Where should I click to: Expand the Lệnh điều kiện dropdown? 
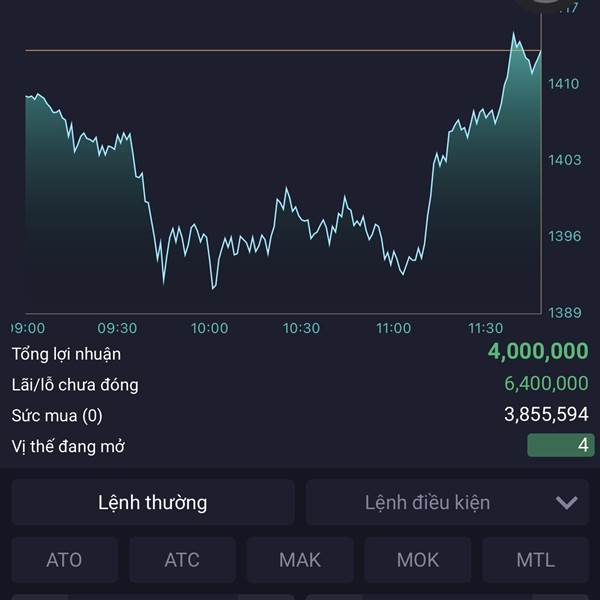[566, 502]
